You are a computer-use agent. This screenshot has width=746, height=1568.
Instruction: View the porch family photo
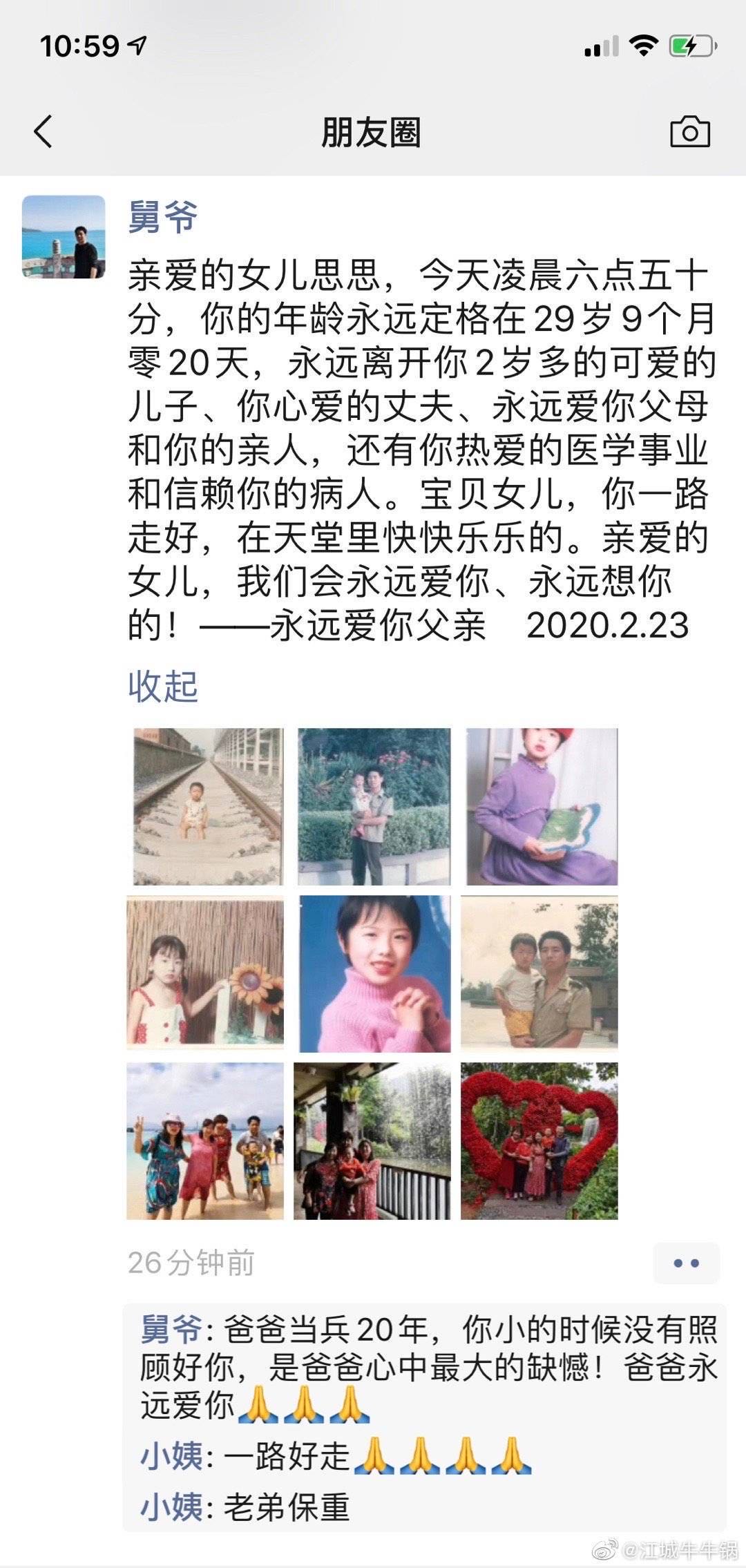coord(372,1140)
